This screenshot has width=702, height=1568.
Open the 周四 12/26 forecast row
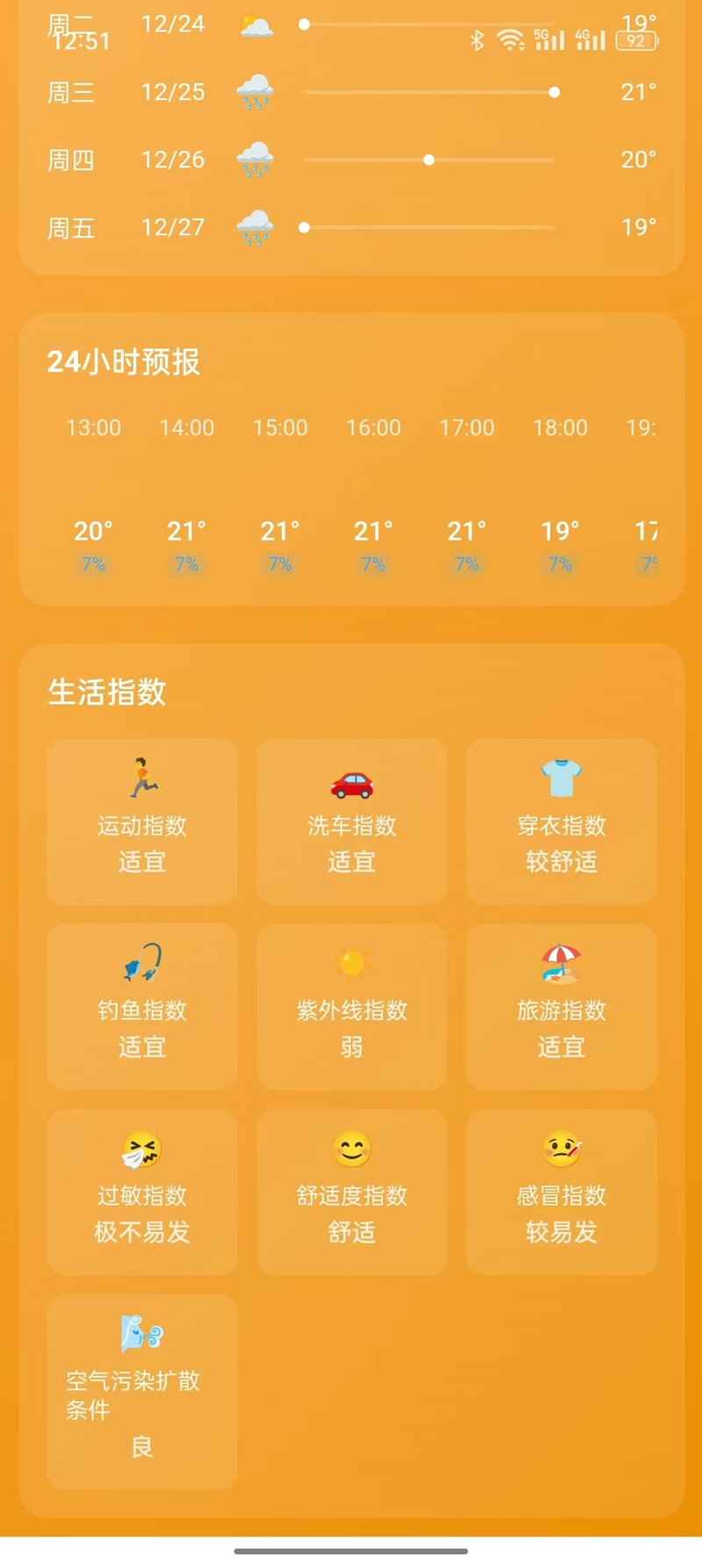tap(351, 160)
